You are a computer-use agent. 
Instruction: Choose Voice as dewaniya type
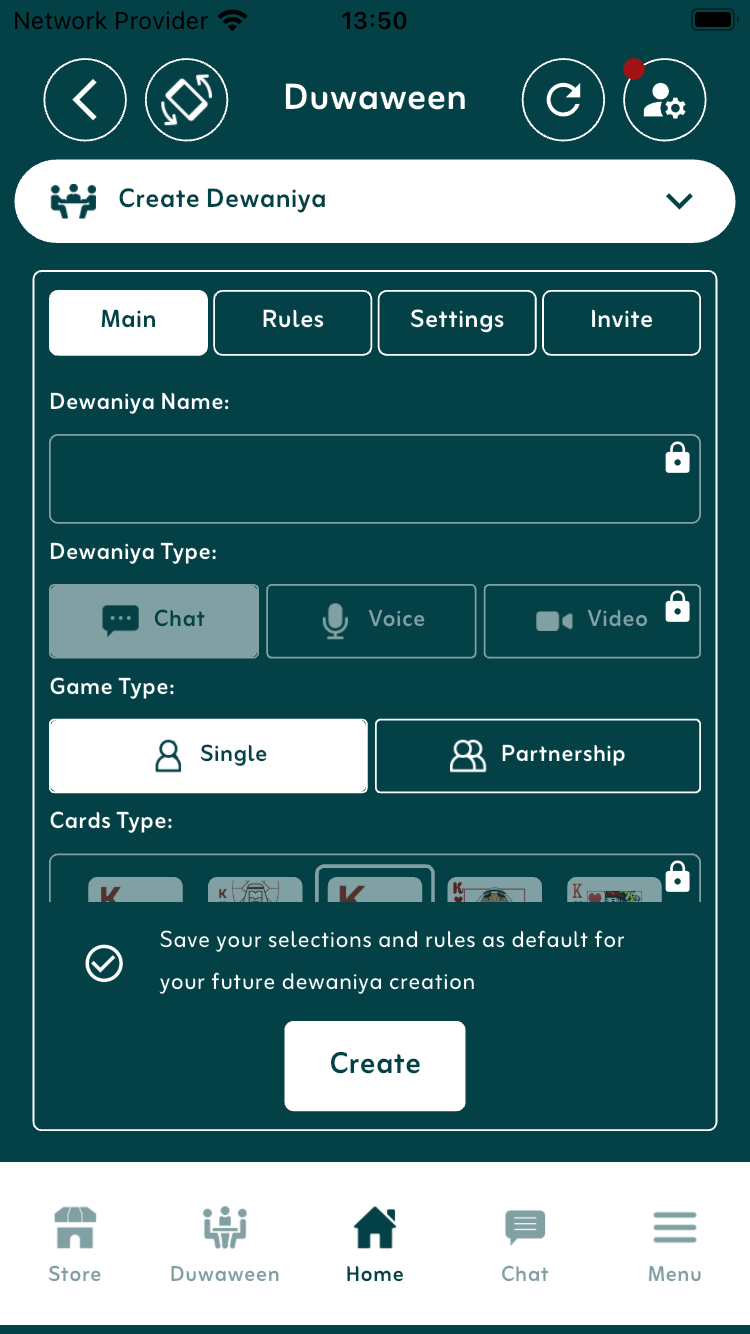pyautogui.click(x=371, y=620)
